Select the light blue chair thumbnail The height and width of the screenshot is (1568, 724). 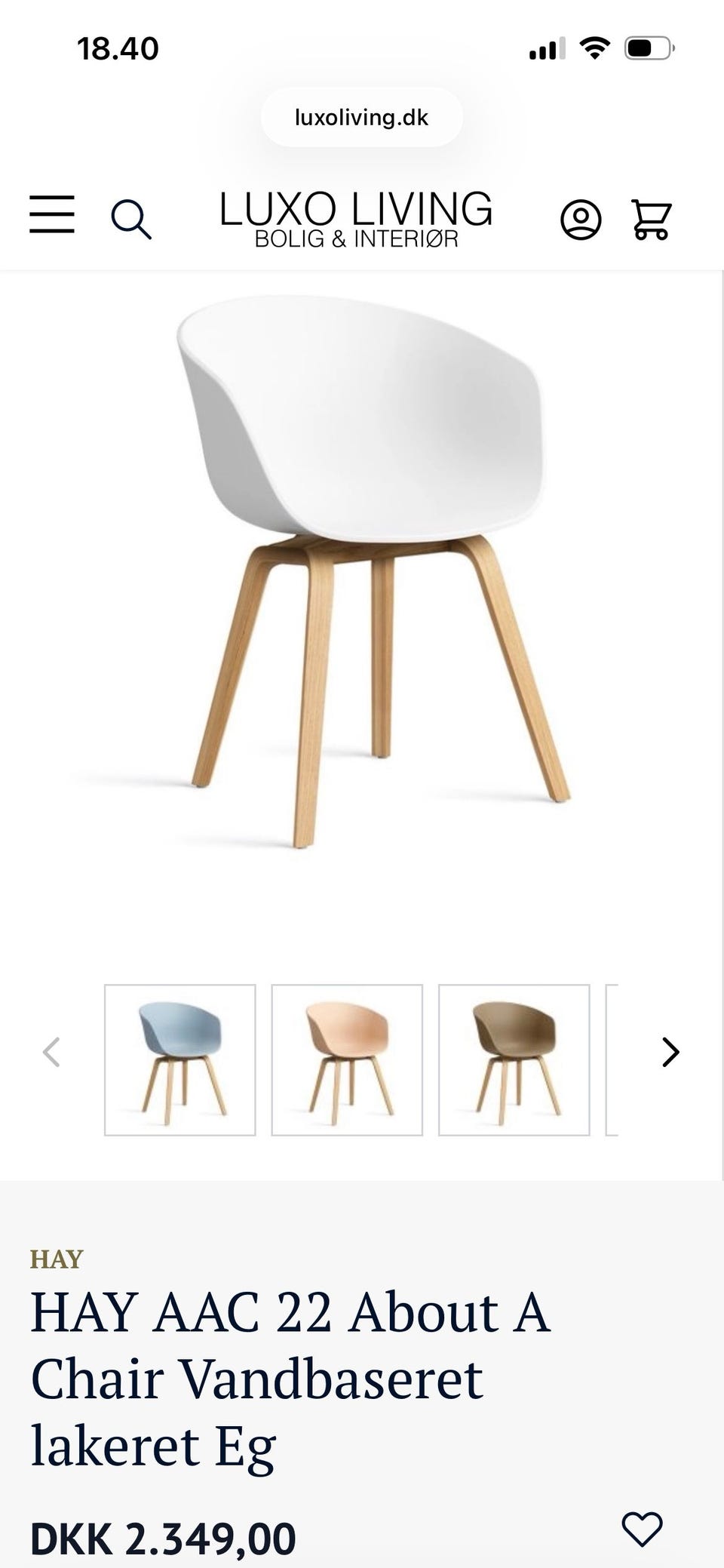(x=180, y=1059)
